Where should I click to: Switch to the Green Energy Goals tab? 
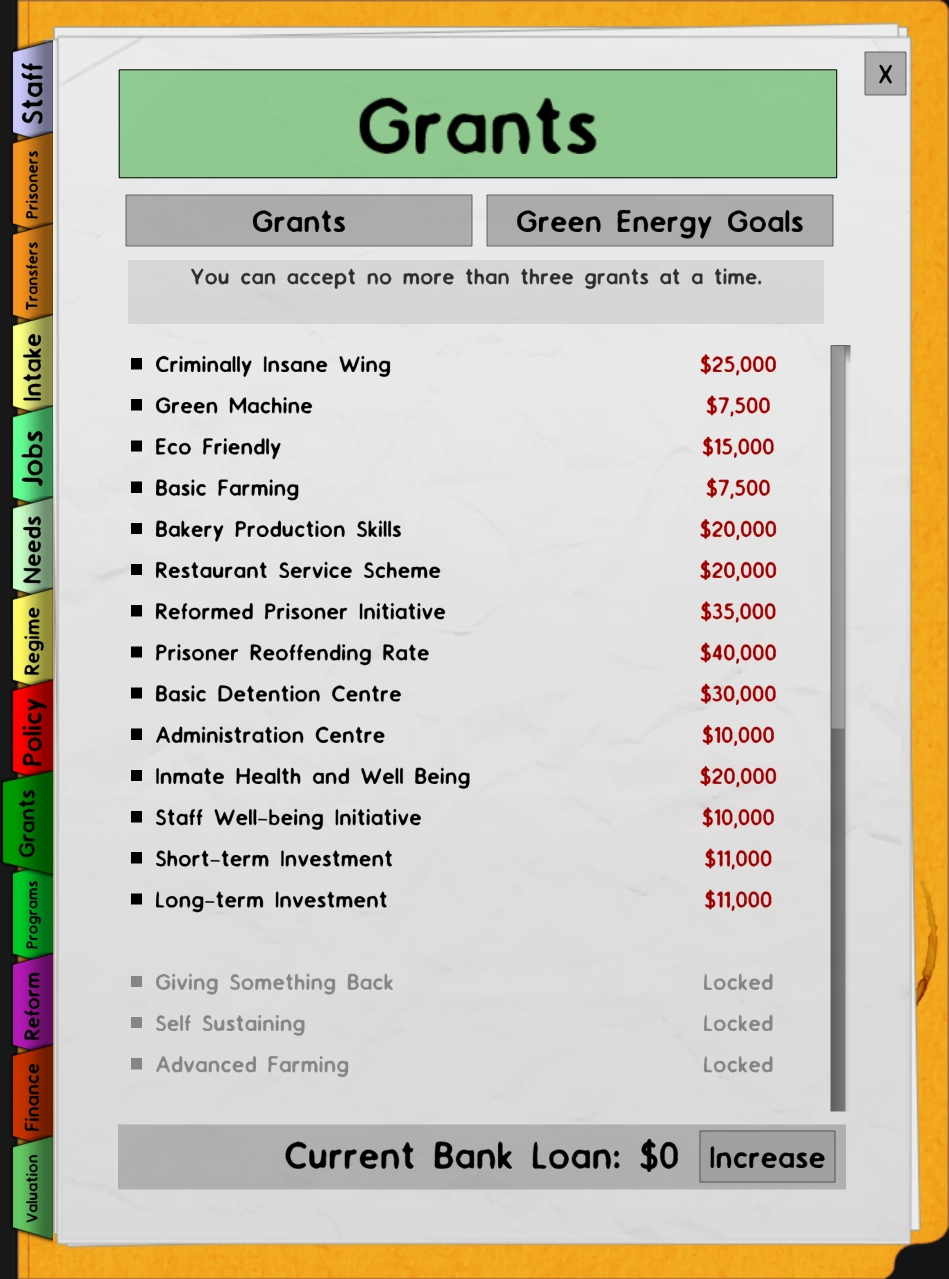pos(659,221)
